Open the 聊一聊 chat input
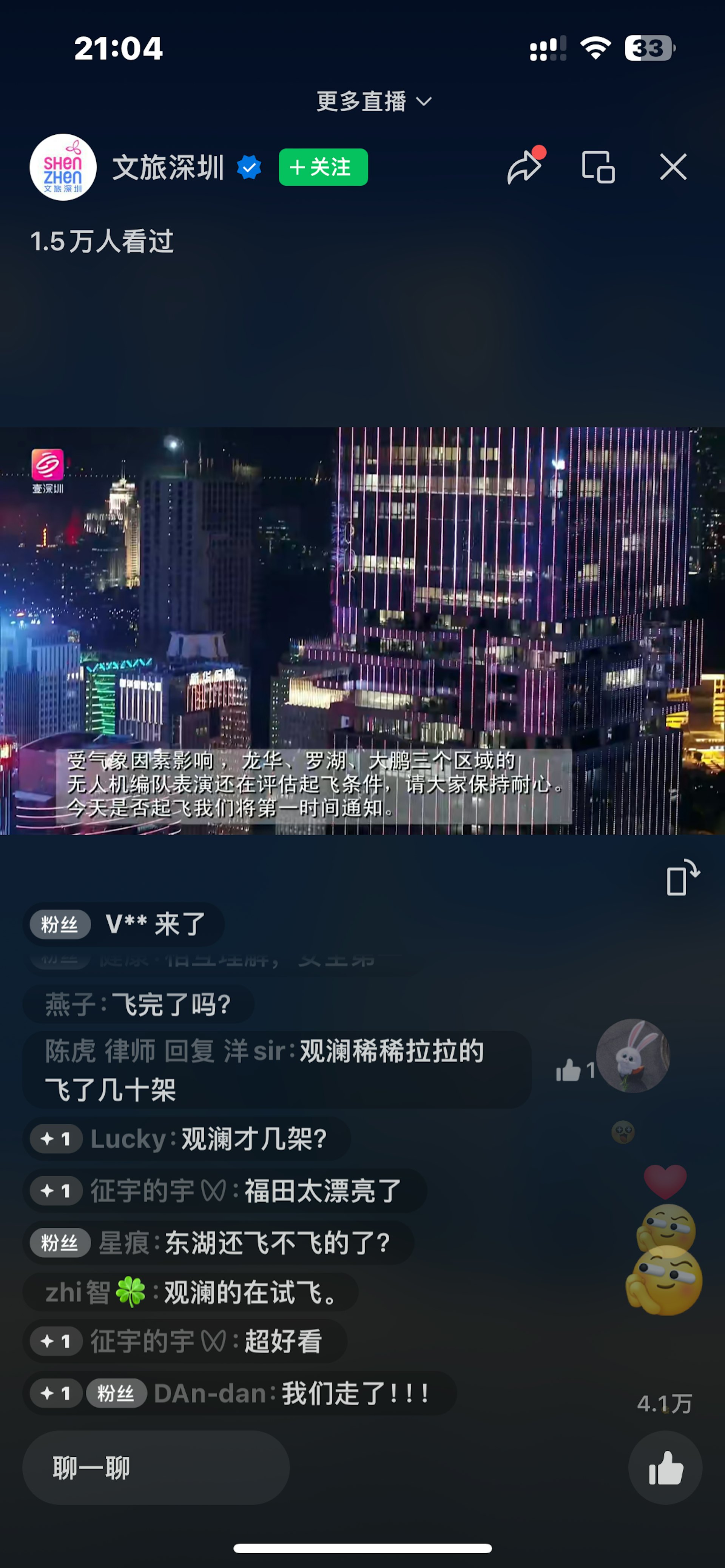This screenshot has height=1568, width=725. point(156,1468)
